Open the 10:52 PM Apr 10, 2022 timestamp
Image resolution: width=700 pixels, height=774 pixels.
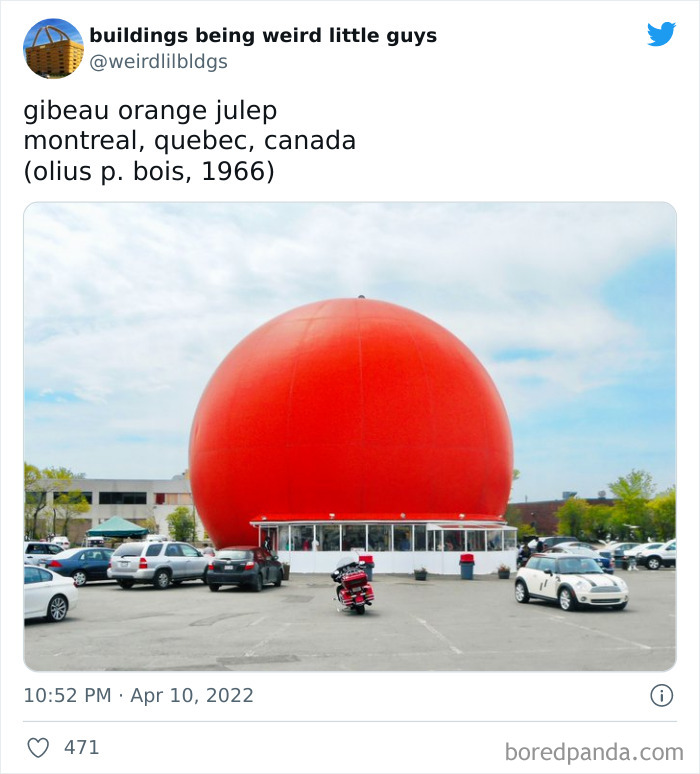pos(138,696)
